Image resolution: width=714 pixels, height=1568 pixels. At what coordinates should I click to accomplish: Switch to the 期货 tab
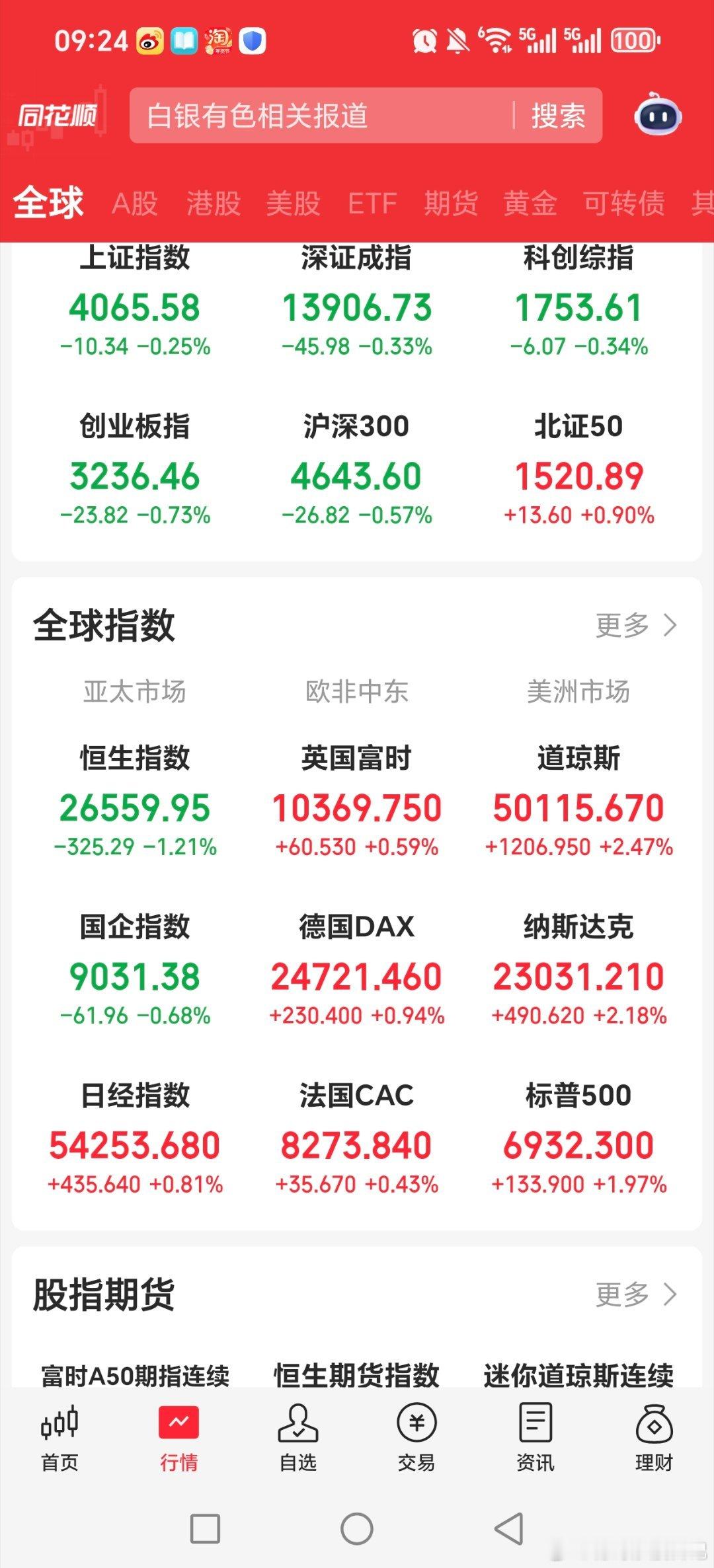click(451, 203)
